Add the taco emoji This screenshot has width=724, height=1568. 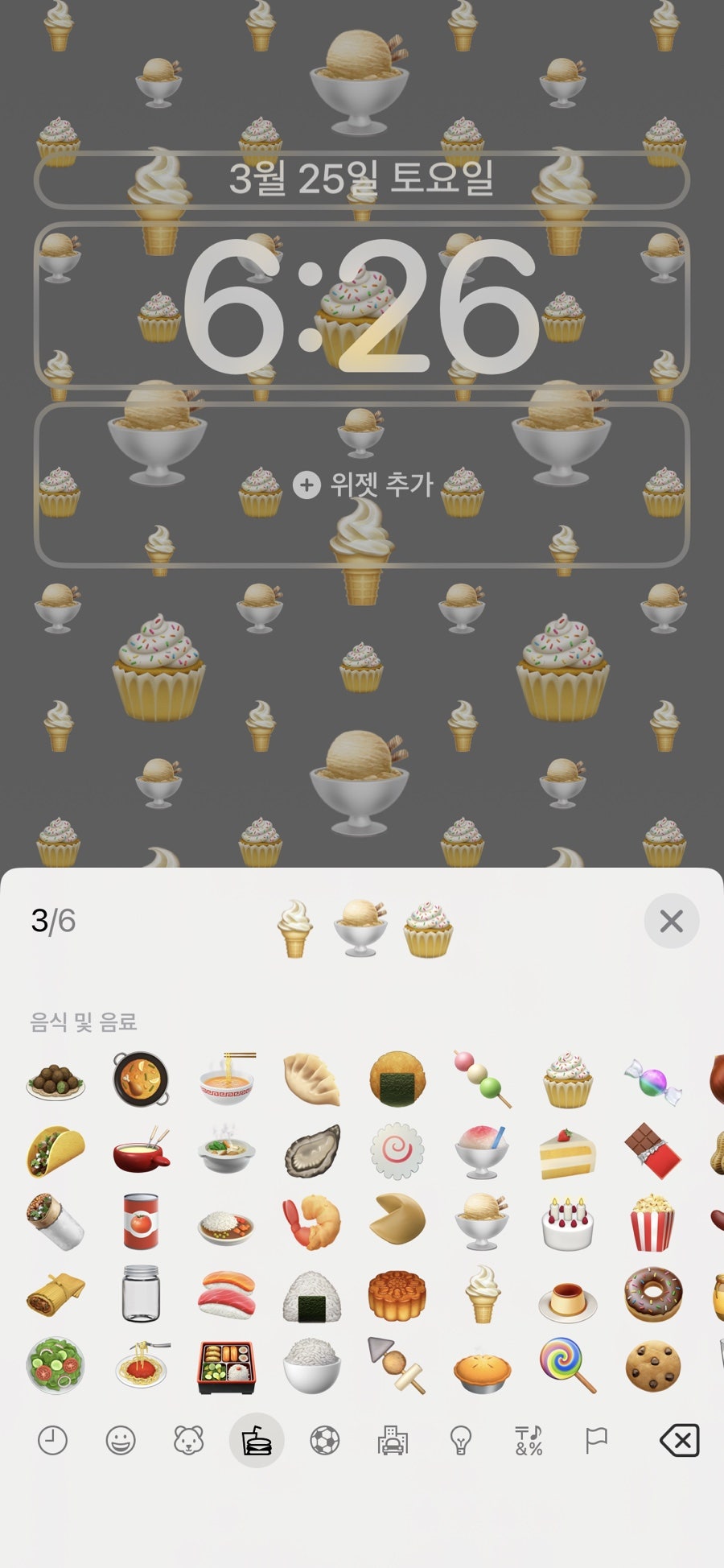55,1152
